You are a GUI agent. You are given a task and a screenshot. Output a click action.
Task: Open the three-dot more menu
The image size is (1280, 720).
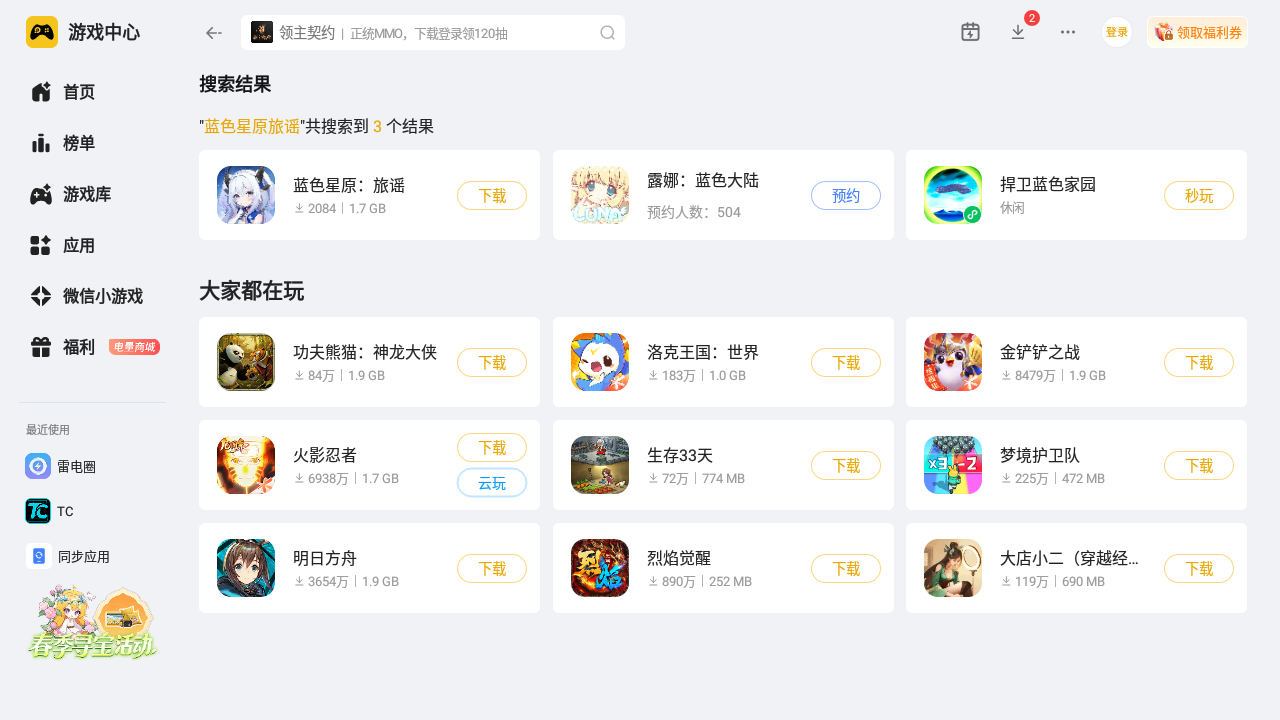1068,32
